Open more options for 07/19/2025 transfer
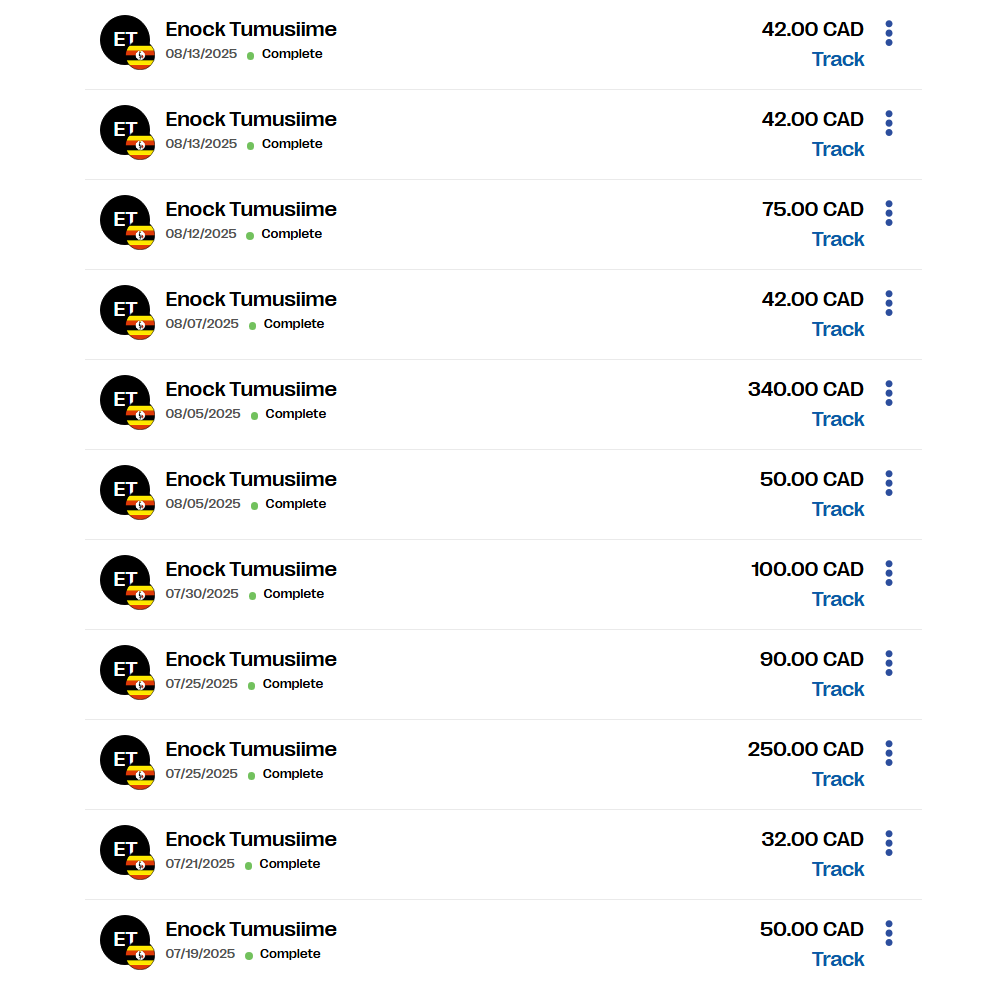Image resolution: width=1000 pixels, height=985 pixels. point(888,933)
